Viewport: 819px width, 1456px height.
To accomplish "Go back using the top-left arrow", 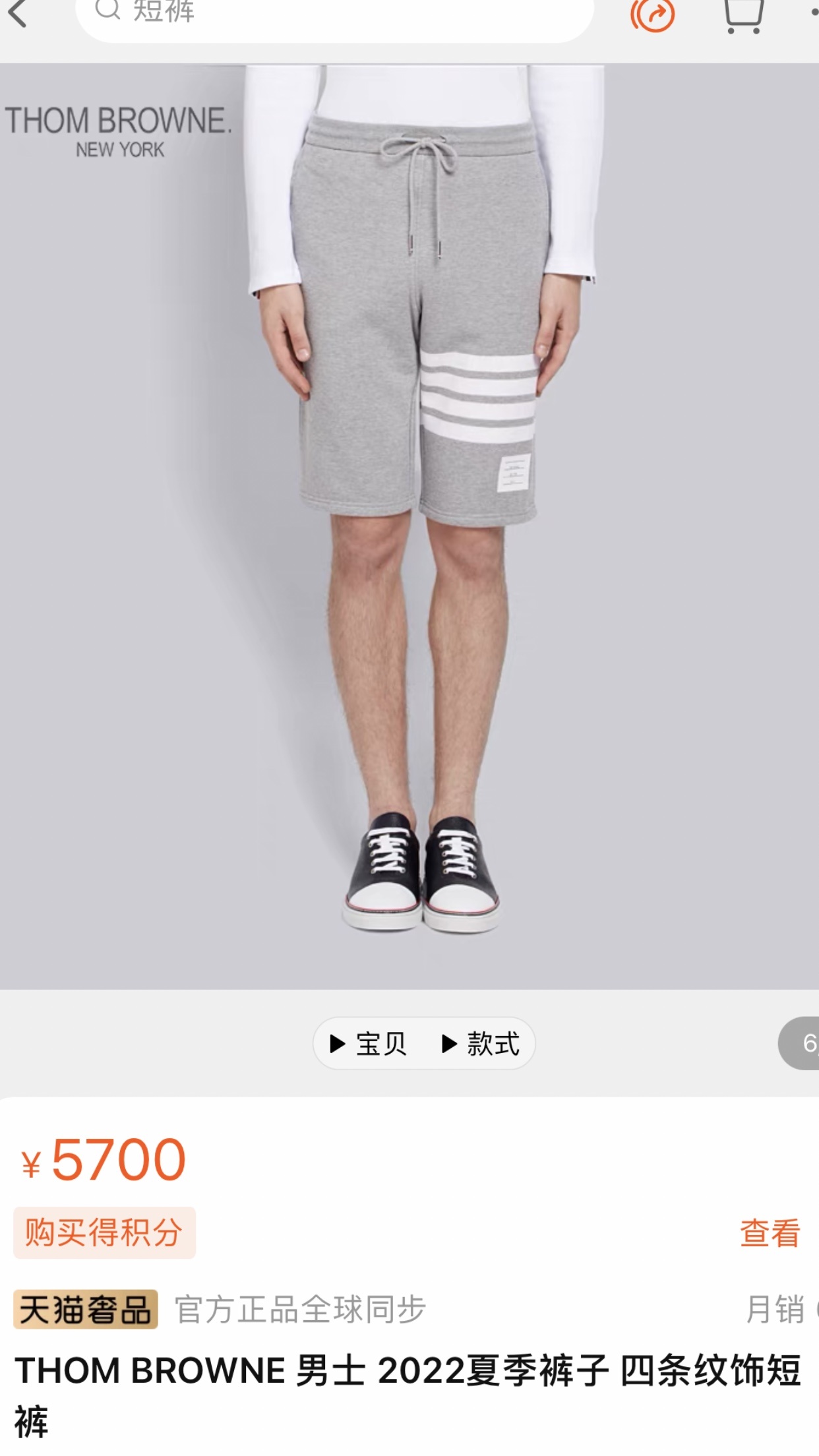I will tap(18, 13).
